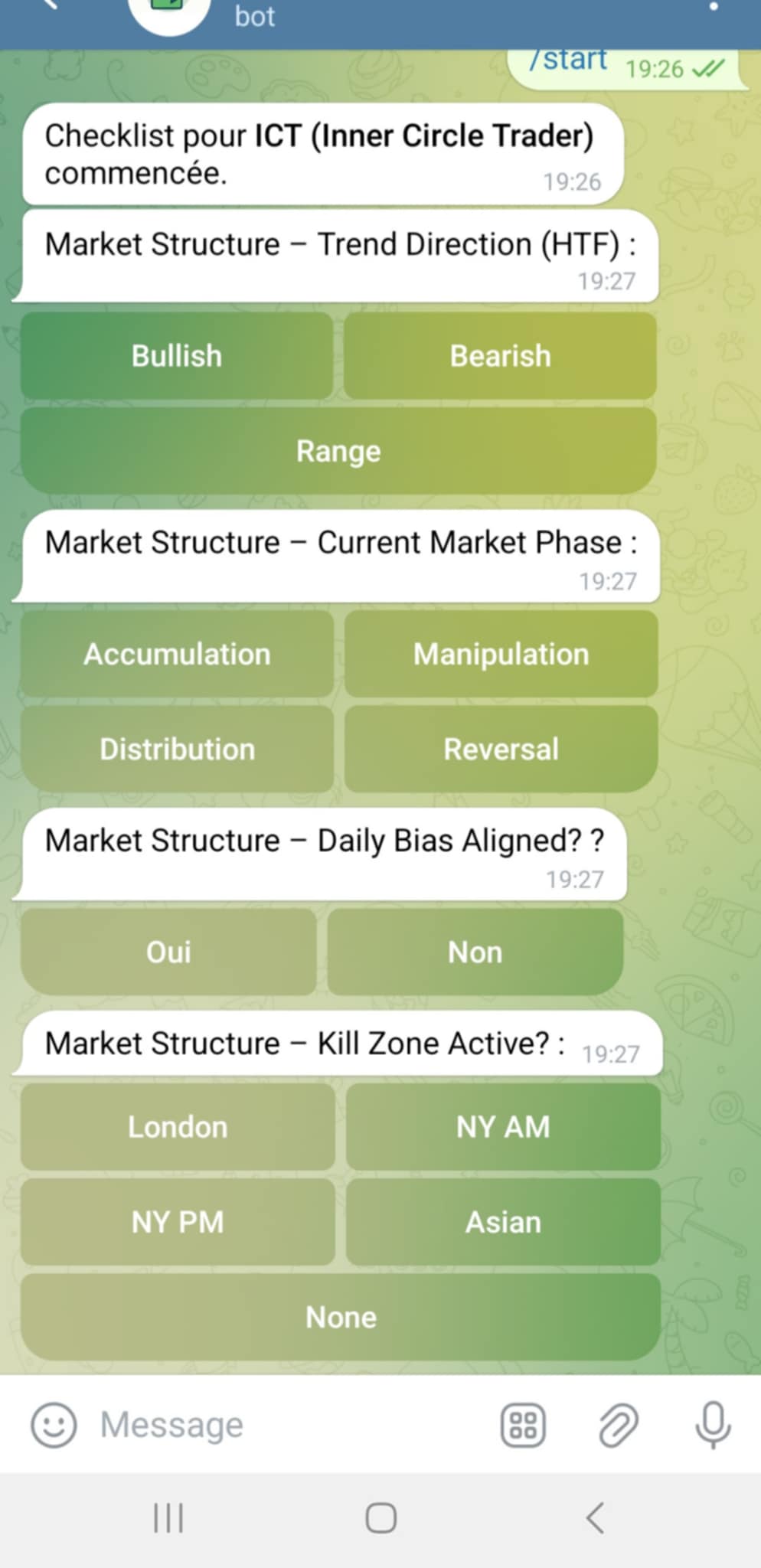Image resolution: width=761 pixels, height=1568 pixels.
Task: Choose None for kill zone
Action: [x=341, y=1317]
